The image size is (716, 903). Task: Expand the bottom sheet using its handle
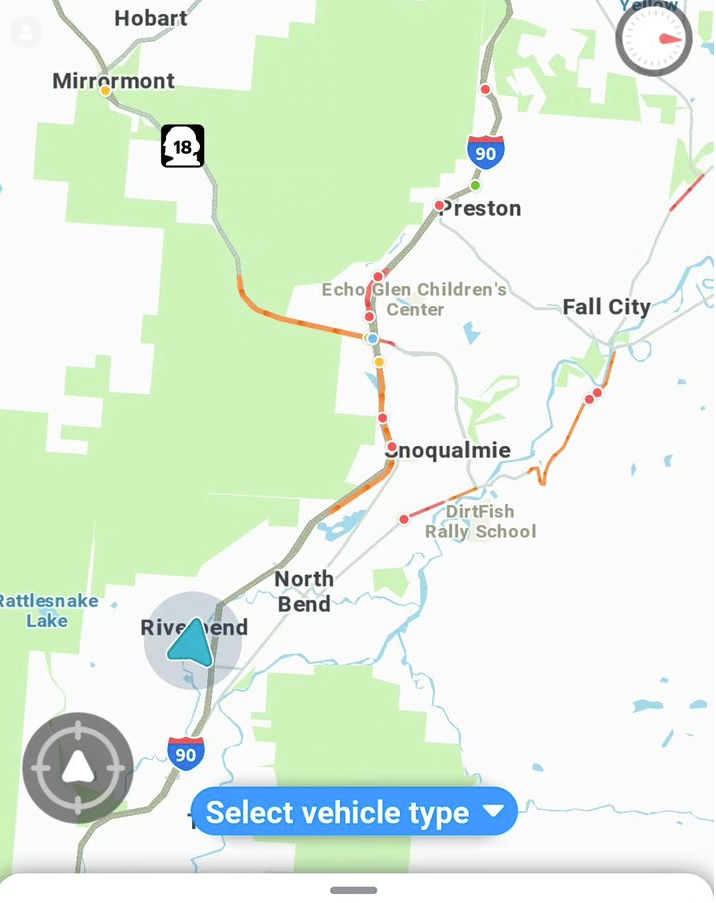point(353,889)
